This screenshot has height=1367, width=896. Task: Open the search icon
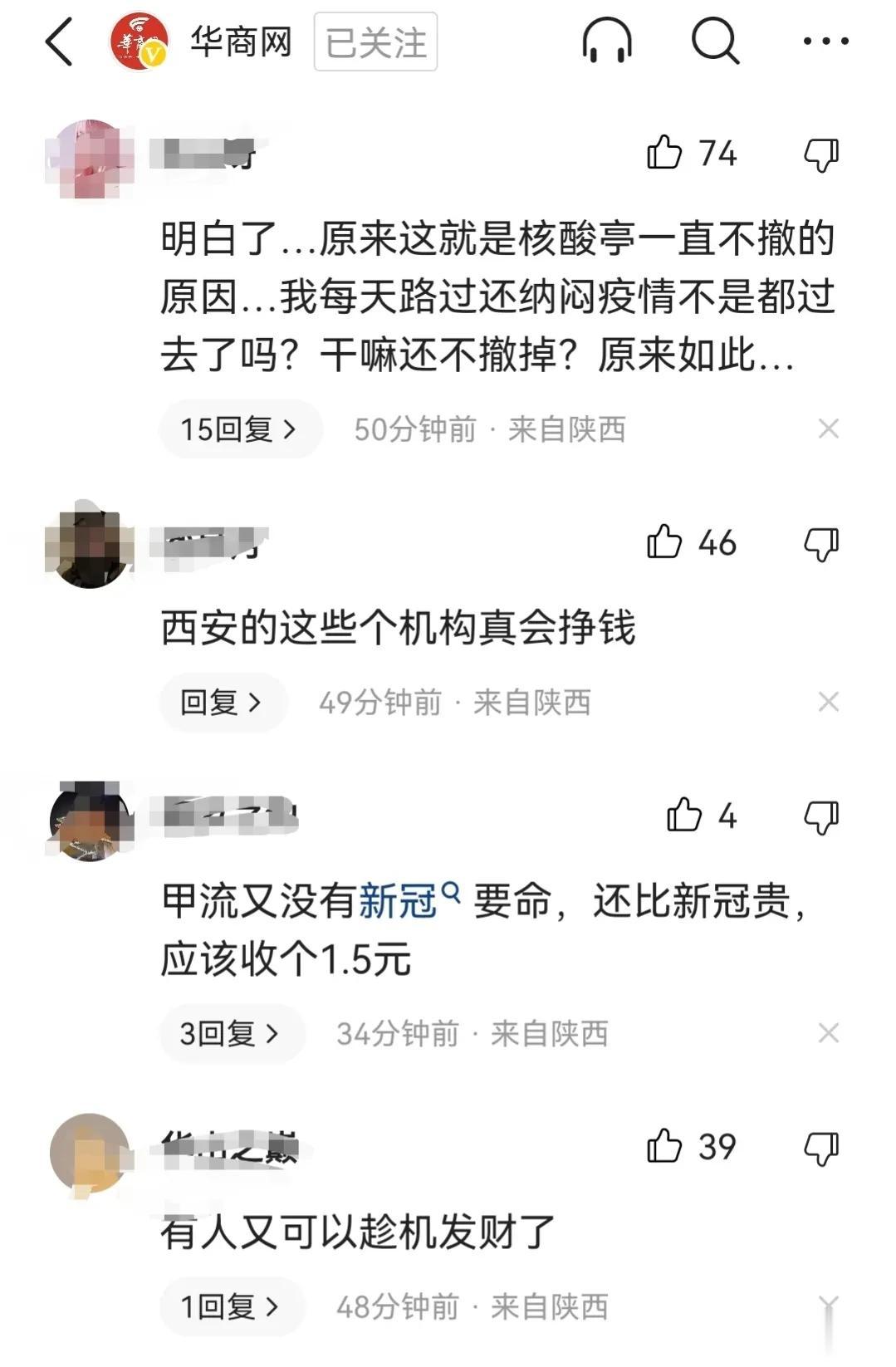click(x=715, y=41)
